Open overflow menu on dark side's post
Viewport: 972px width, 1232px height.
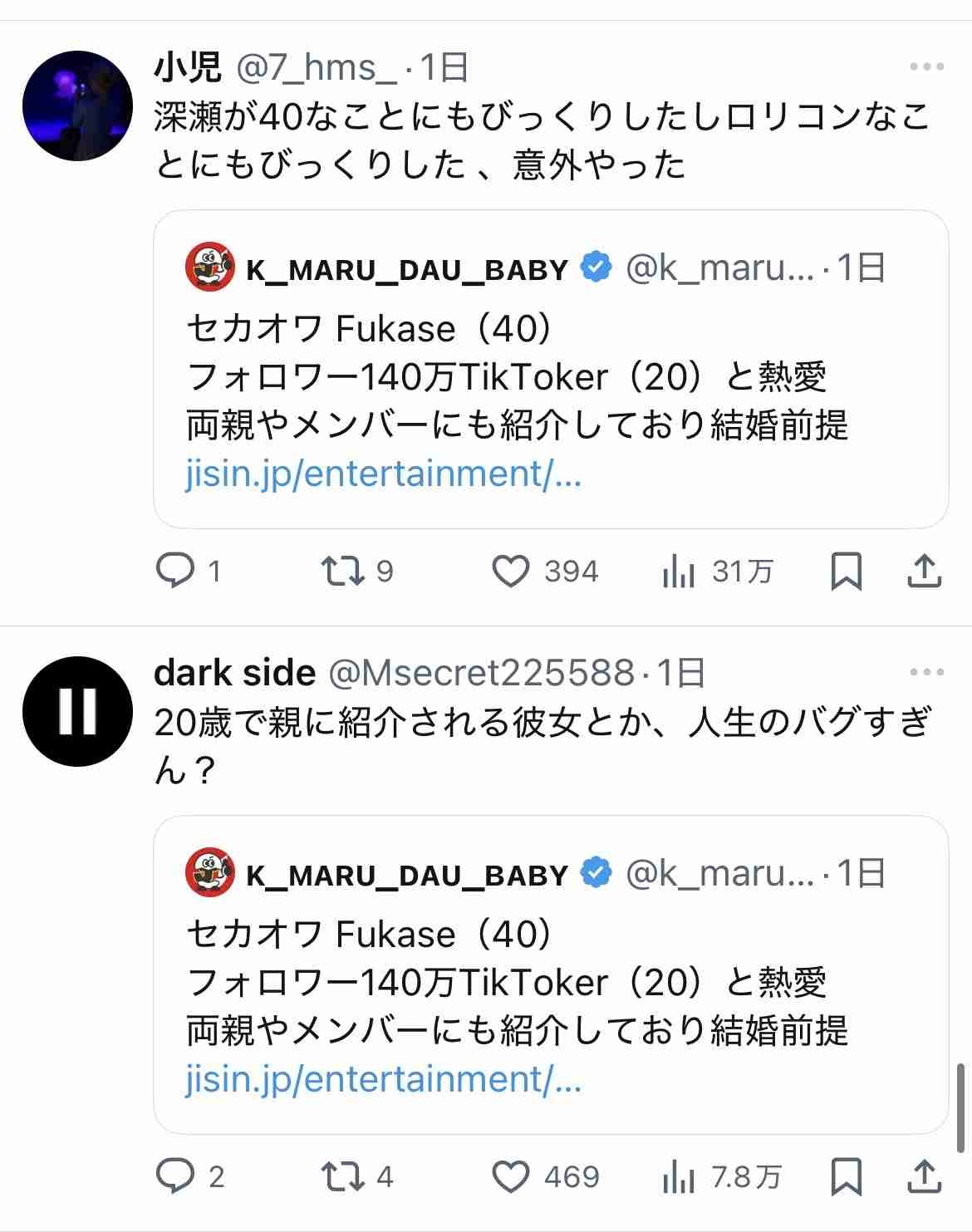[926, 672]
